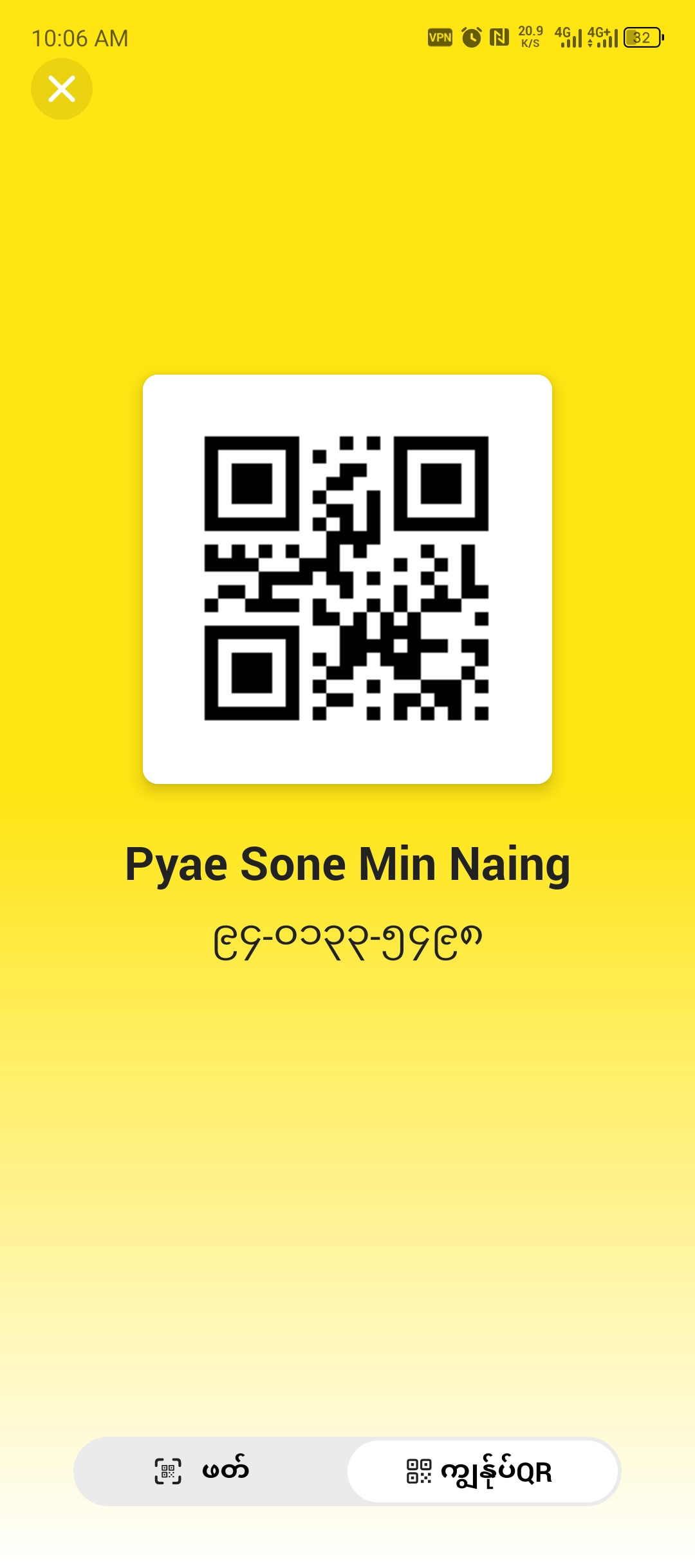The image size is (695, 1568).
Task: Select the ကျွန်ုပ်QR tab
Action: point(483,1471)
